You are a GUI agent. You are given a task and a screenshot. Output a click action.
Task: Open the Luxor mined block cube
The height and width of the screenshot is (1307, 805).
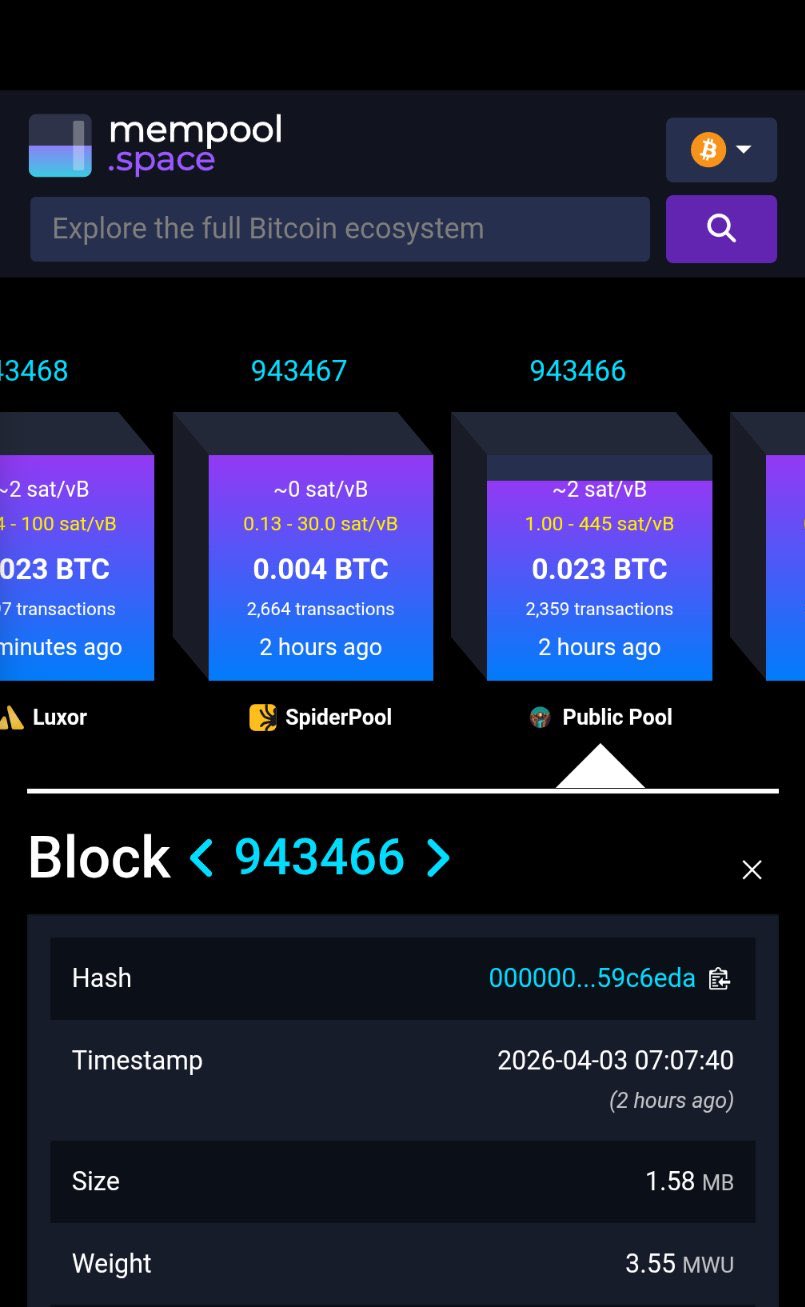click(70, 567)
